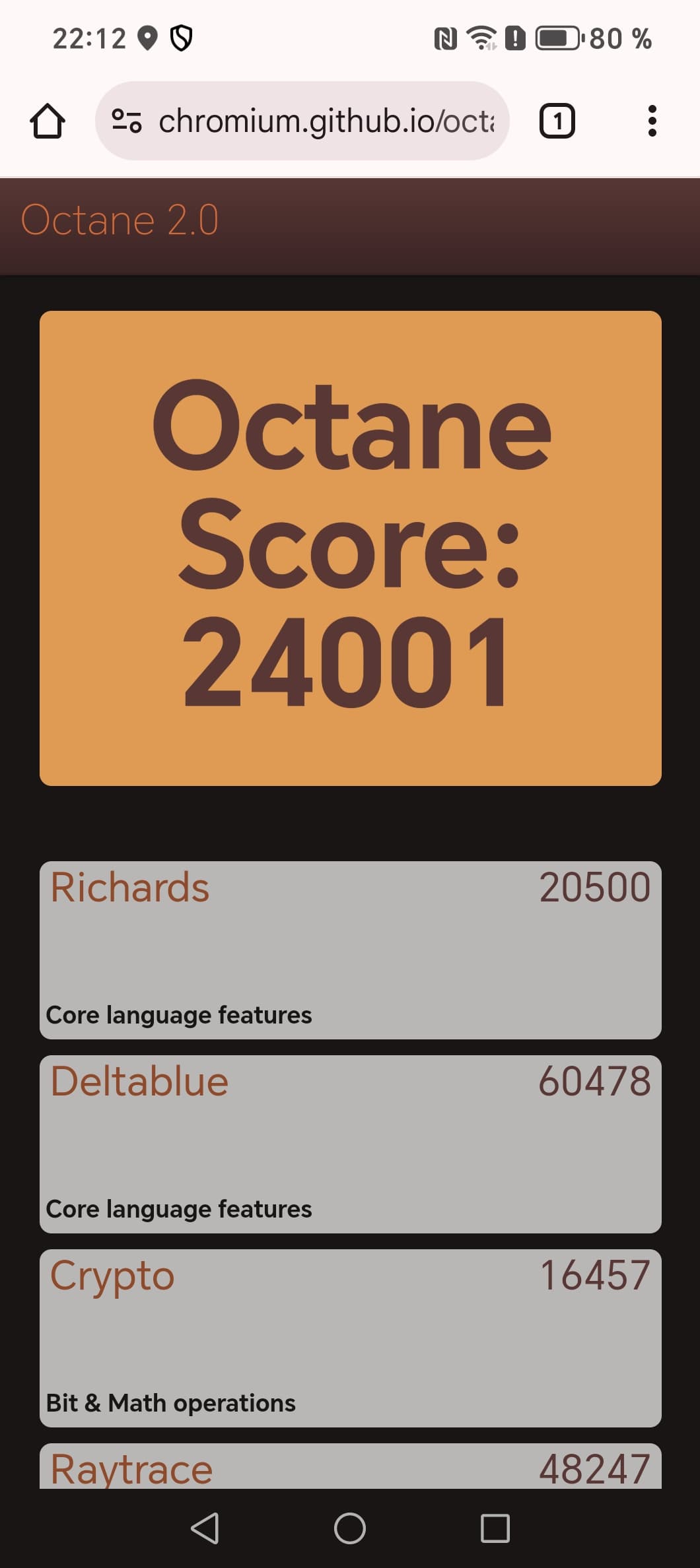This screenshot has width=700, height=1568.
Task: Open site settings icon in address bar
Action: coord(126,121)
